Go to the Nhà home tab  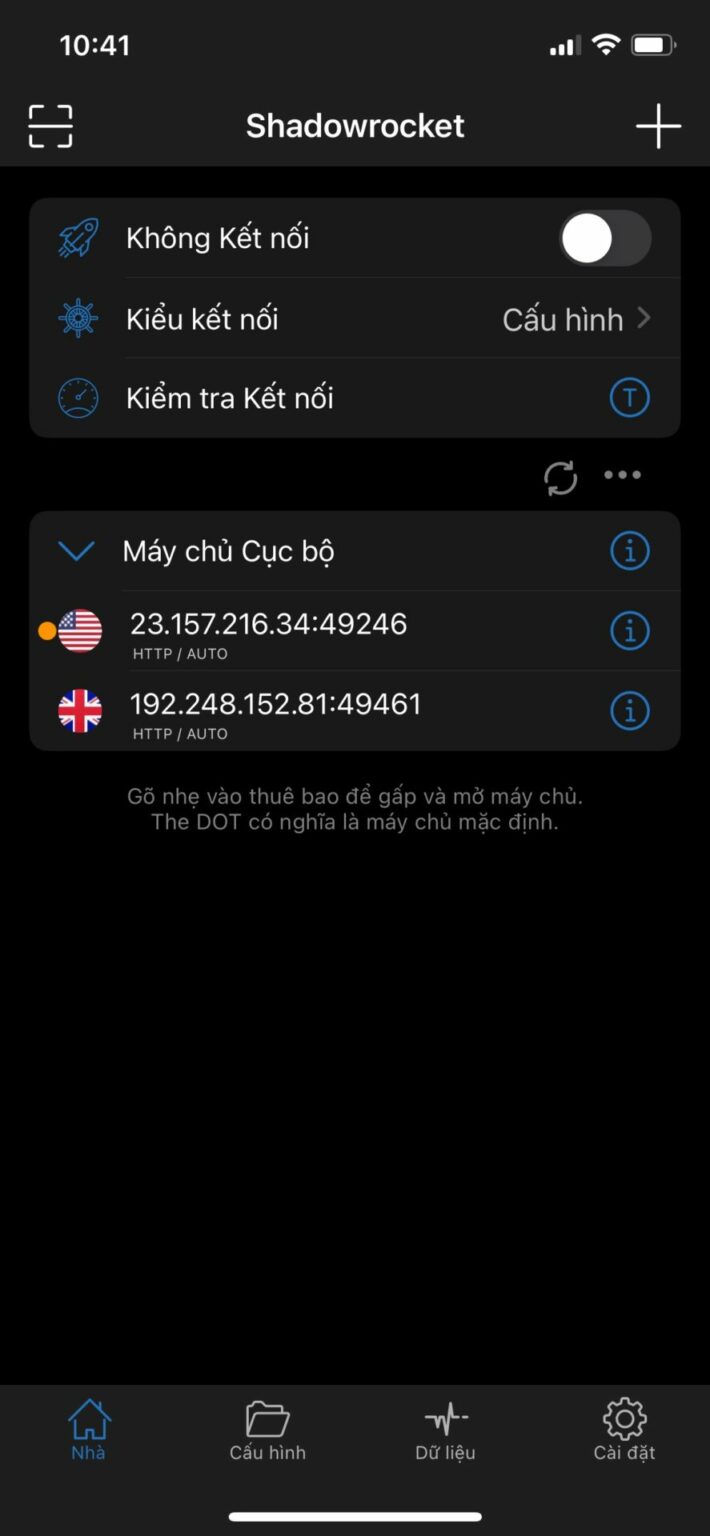(x=88, y=1430)
